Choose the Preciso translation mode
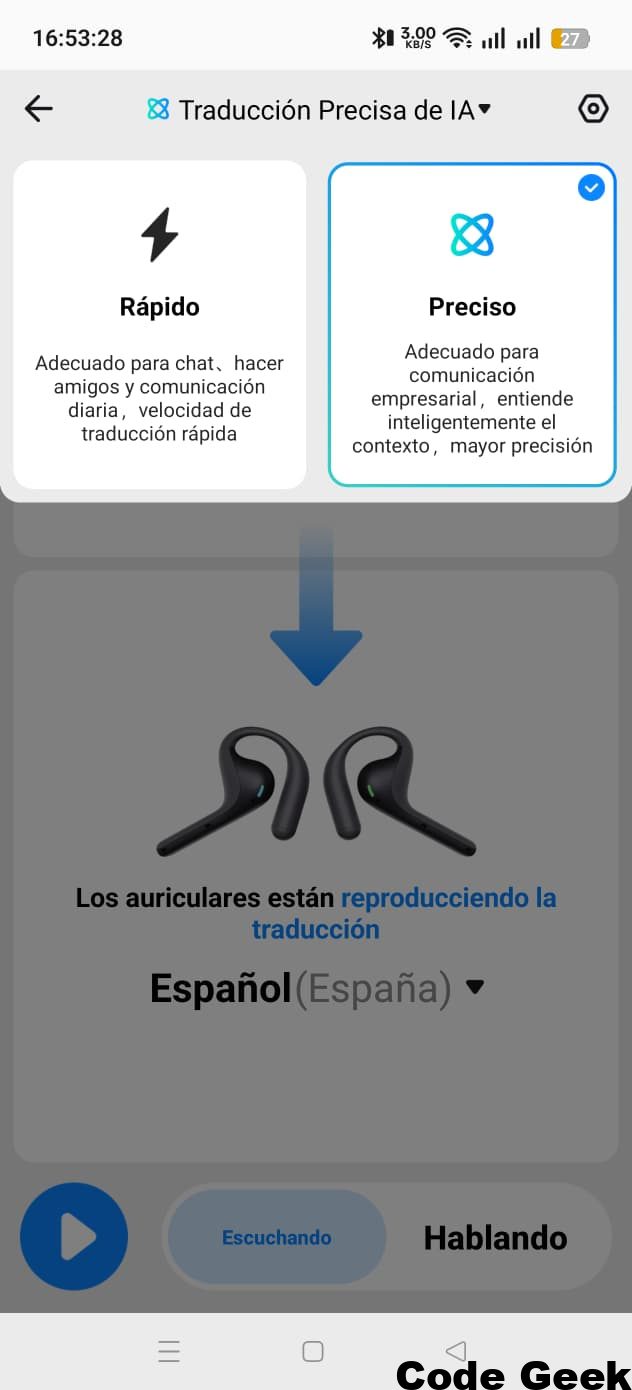 (x=472, y=325)
